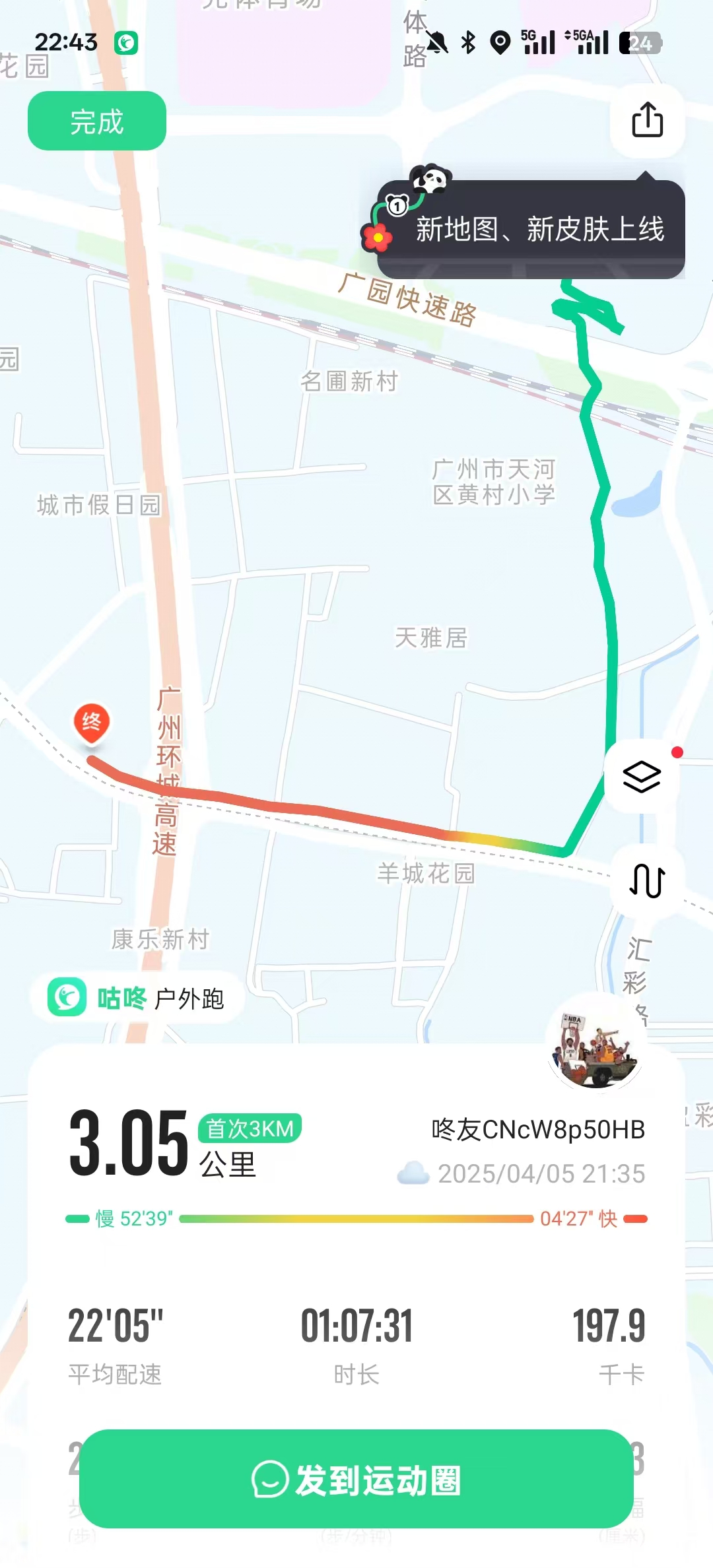The width and height of the screenshot is (713, 1568).
Task: Post the run via 发到运动圈
Action: tap(356, 1479)
